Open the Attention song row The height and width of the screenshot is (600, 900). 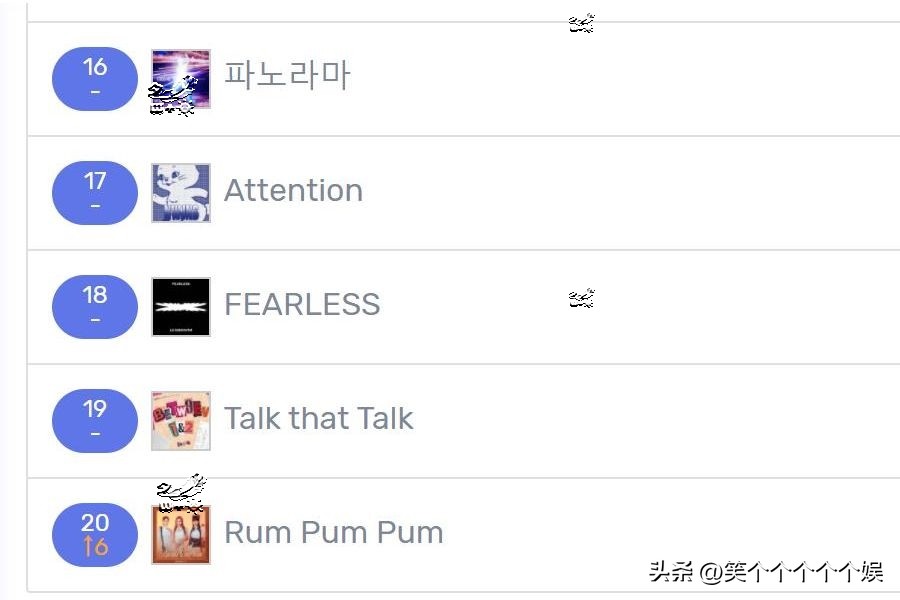pyautogui.click(x=293, y=191)
